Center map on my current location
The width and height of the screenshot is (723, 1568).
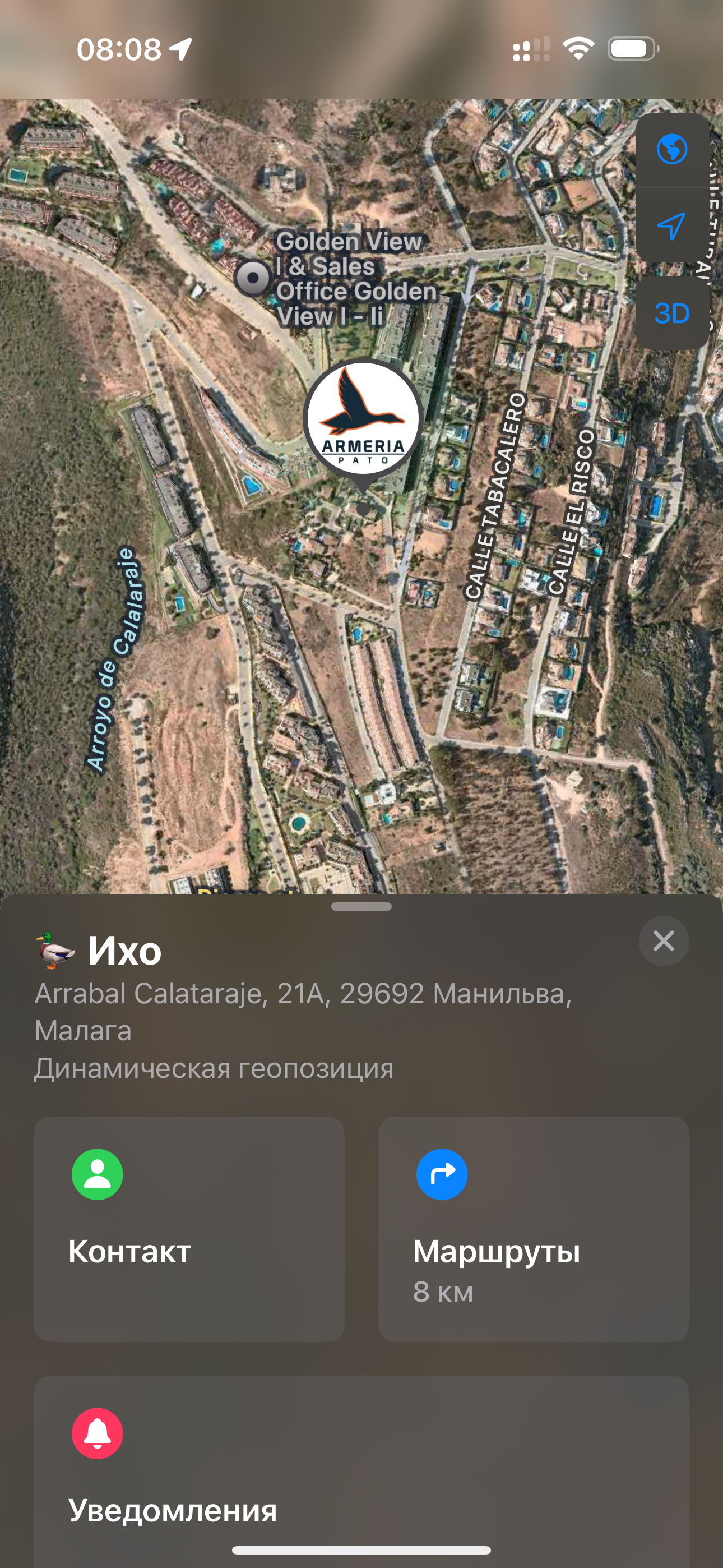(672, 227)
